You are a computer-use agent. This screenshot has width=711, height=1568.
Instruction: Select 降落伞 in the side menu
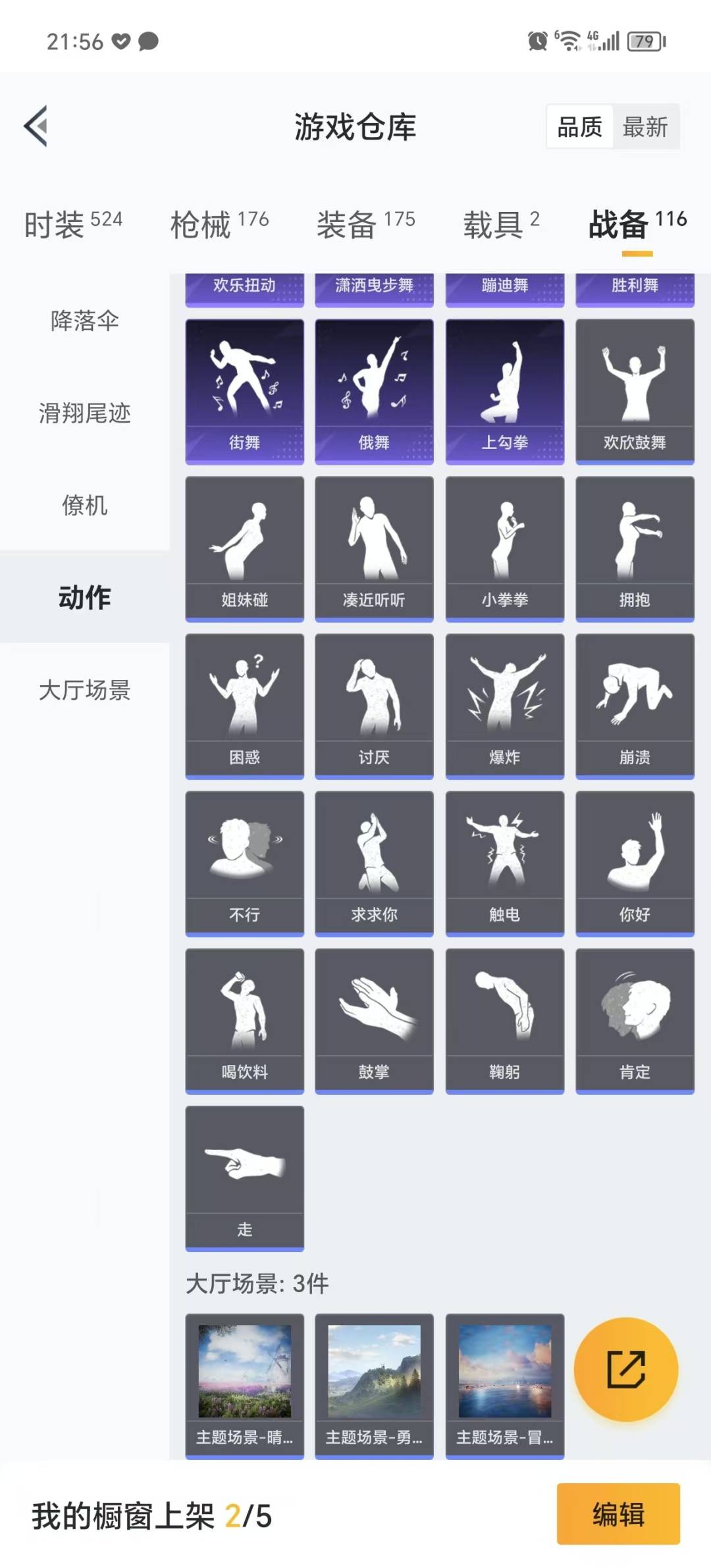coord(84,321)
